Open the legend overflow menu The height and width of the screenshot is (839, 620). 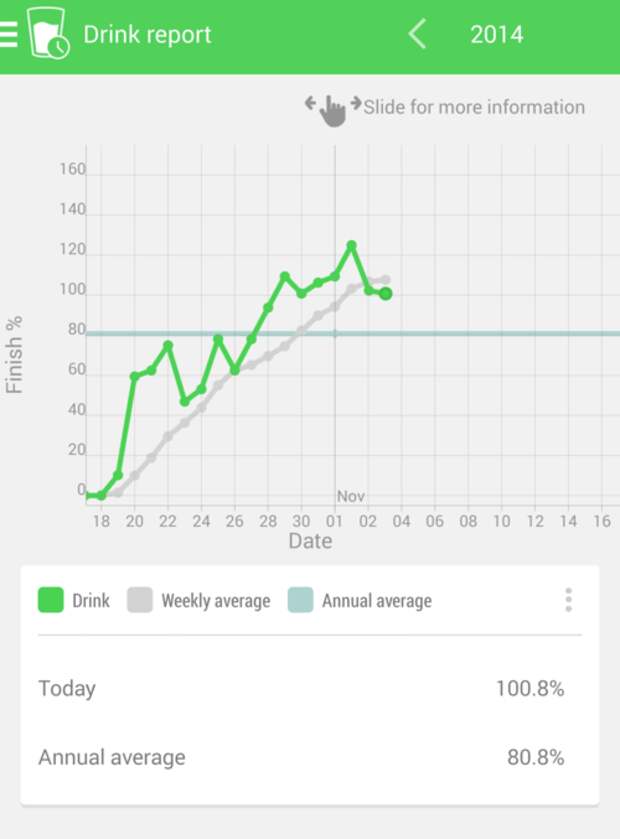pyautogui.click(x=568, y=600)
